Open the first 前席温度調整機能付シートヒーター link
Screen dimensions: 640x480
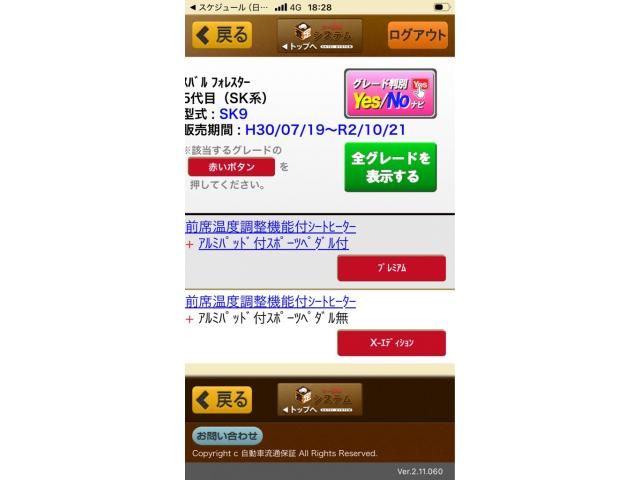coord(271,227)
